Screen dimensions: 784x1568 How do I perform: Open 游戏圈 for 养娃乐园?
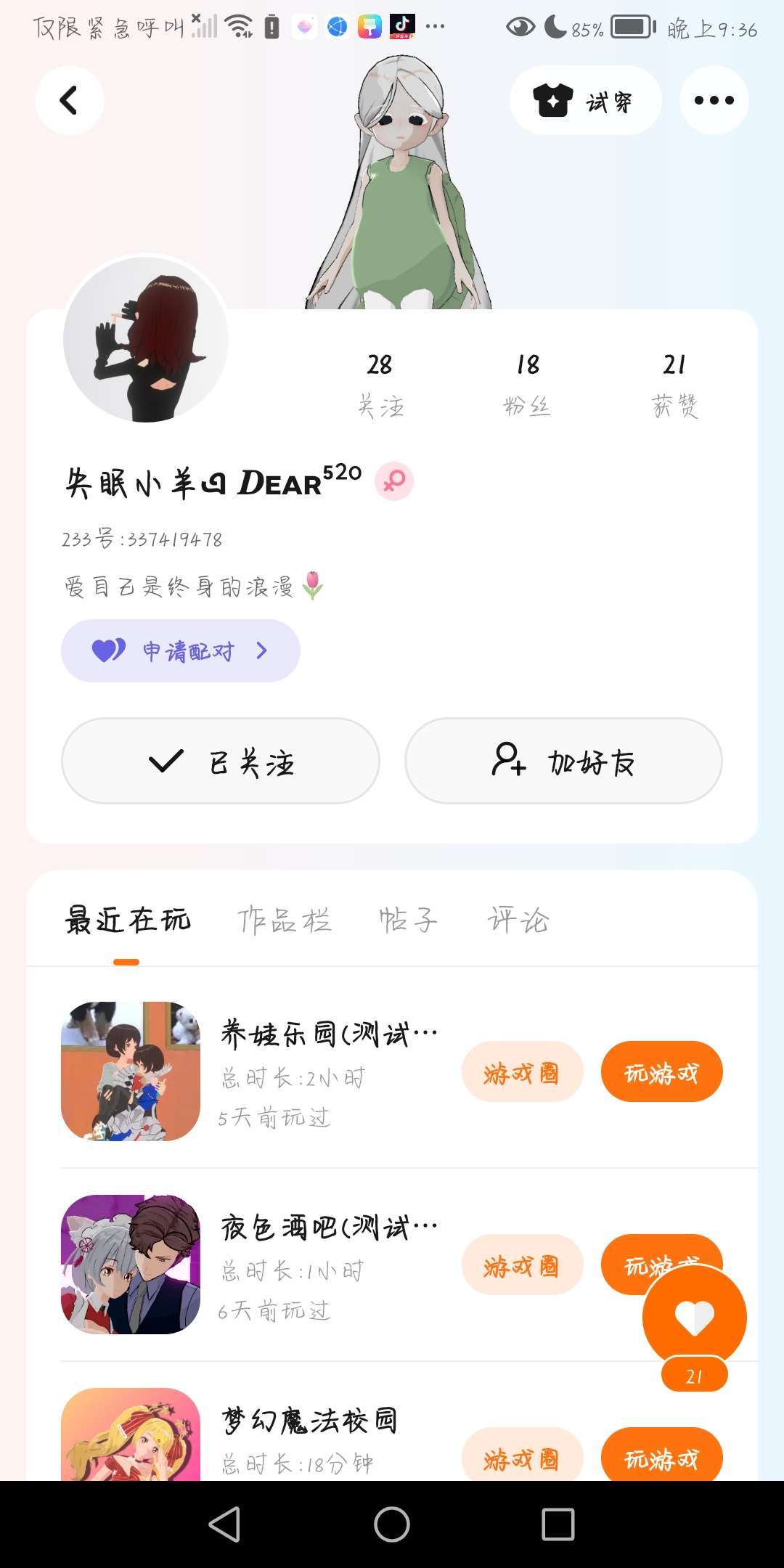(x=522, y=1071)
